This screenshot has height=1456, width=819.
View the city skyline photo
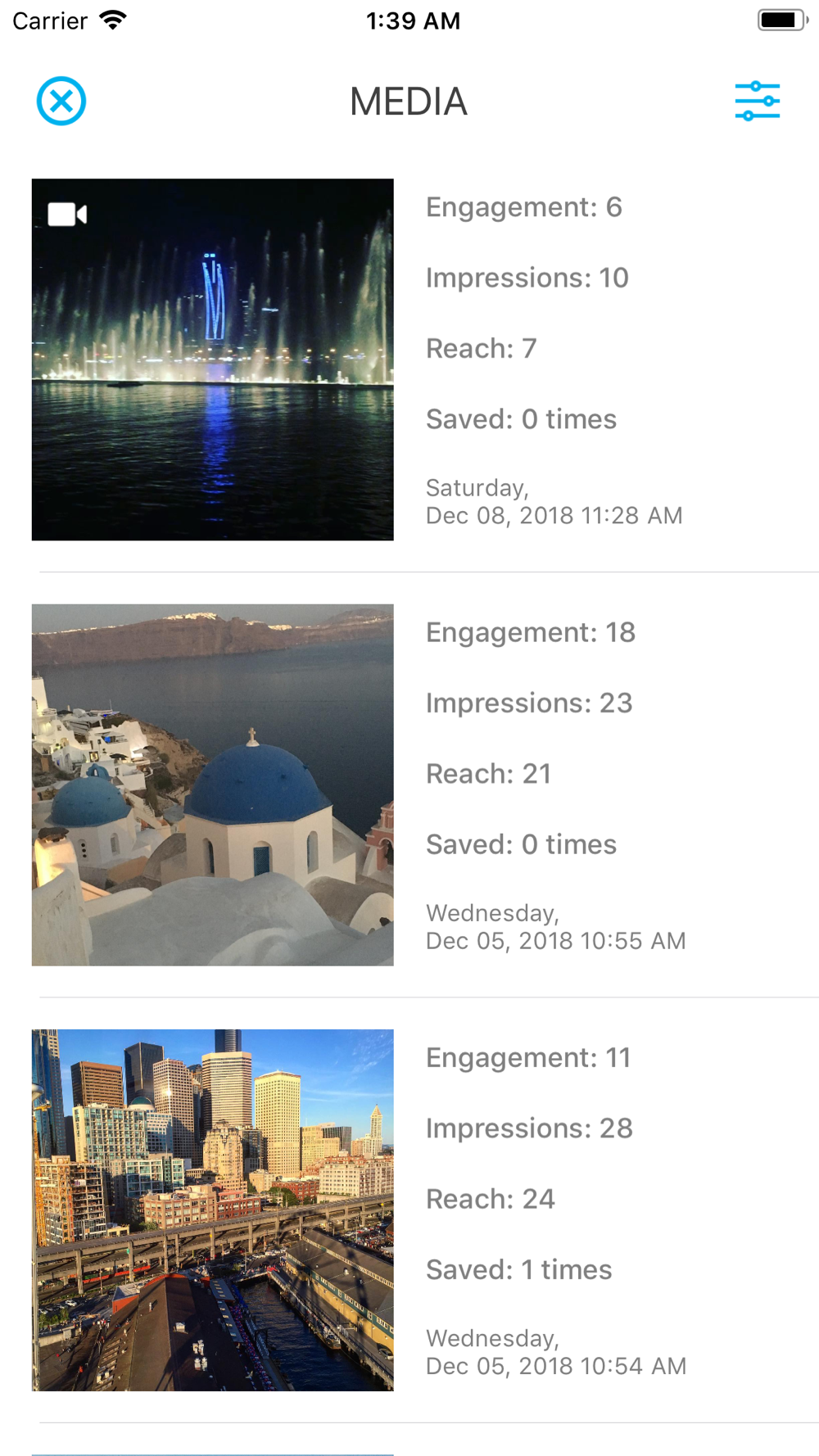point(212,1210)
